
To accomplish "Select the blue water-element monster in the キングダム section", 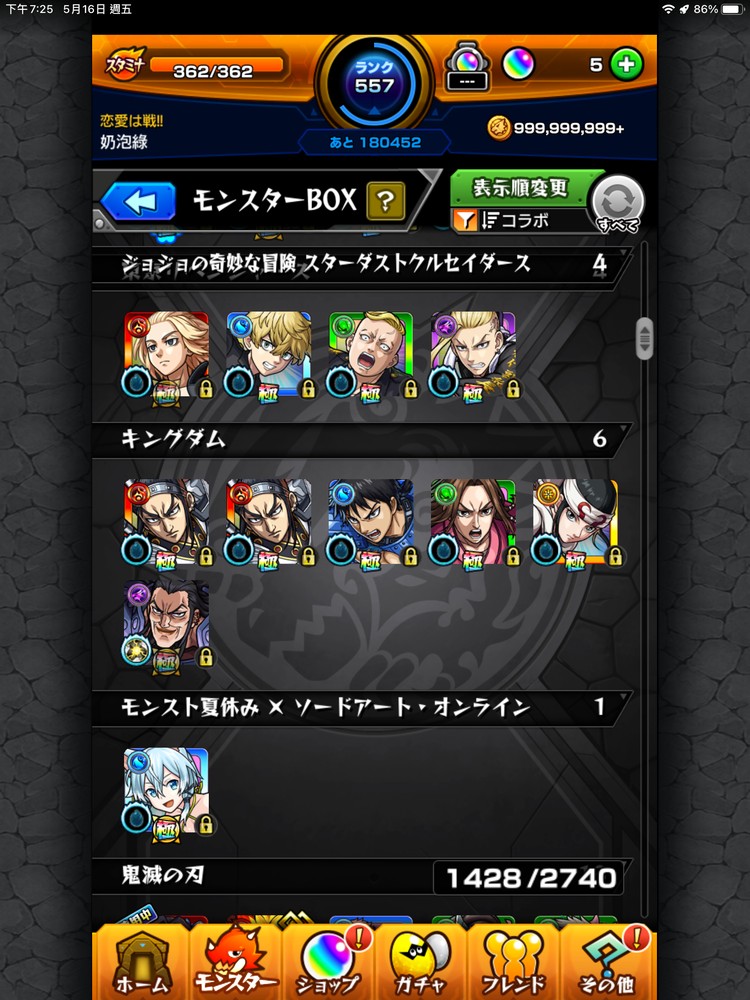I will [370, 522].
